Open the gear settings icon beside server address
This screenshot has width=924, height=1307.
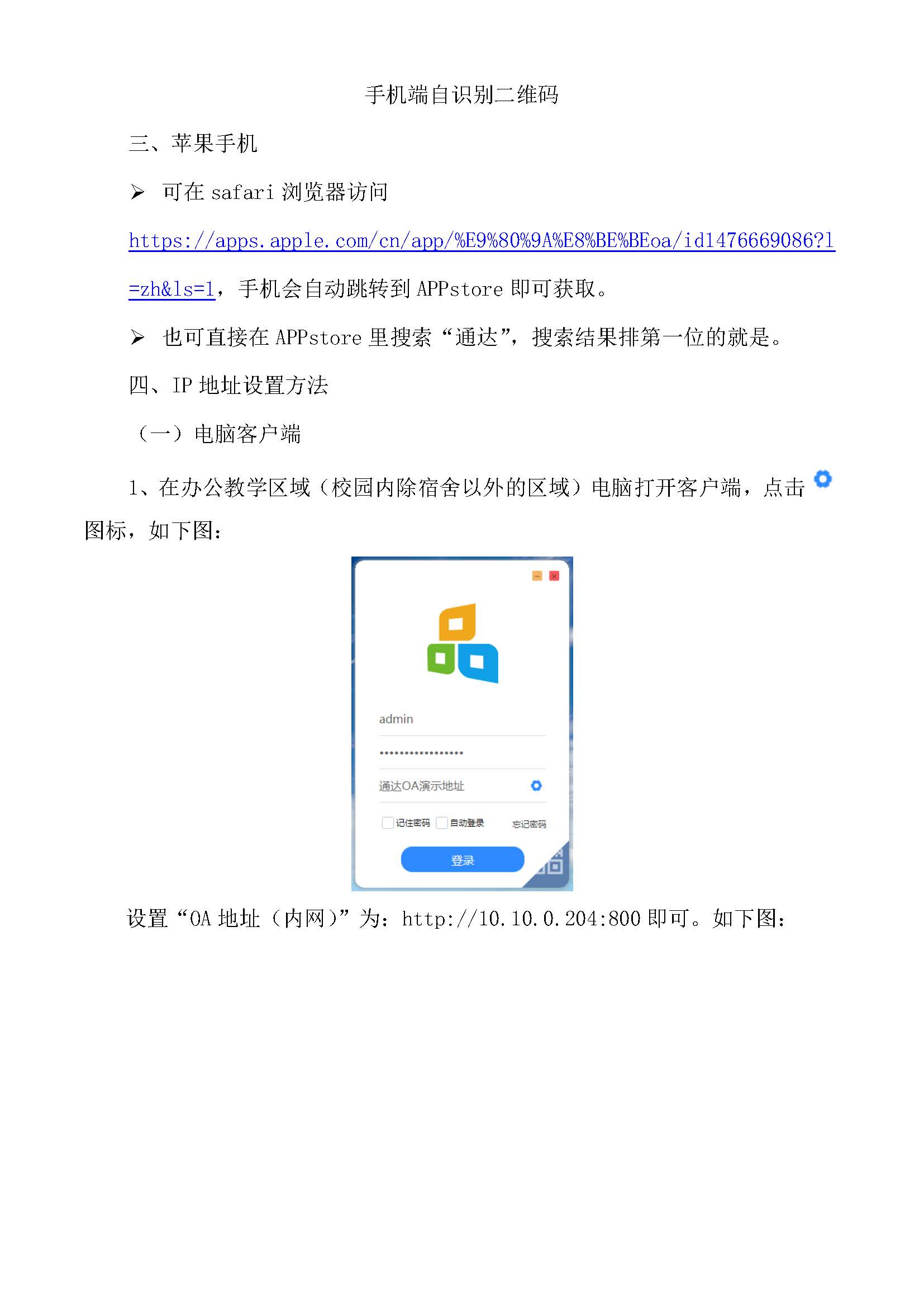536,786
